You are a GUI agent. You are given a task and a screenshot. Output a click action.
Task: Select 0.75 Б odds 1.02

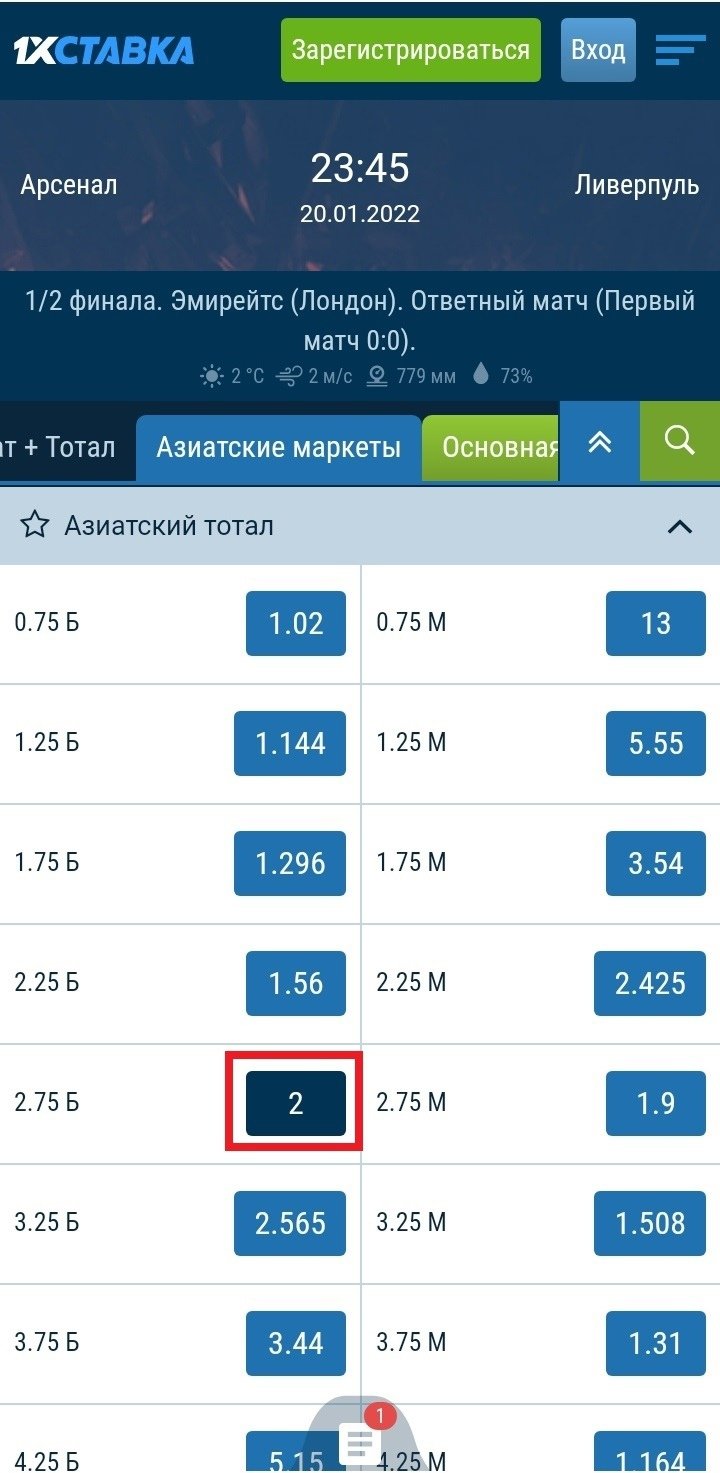pos(296,624)
